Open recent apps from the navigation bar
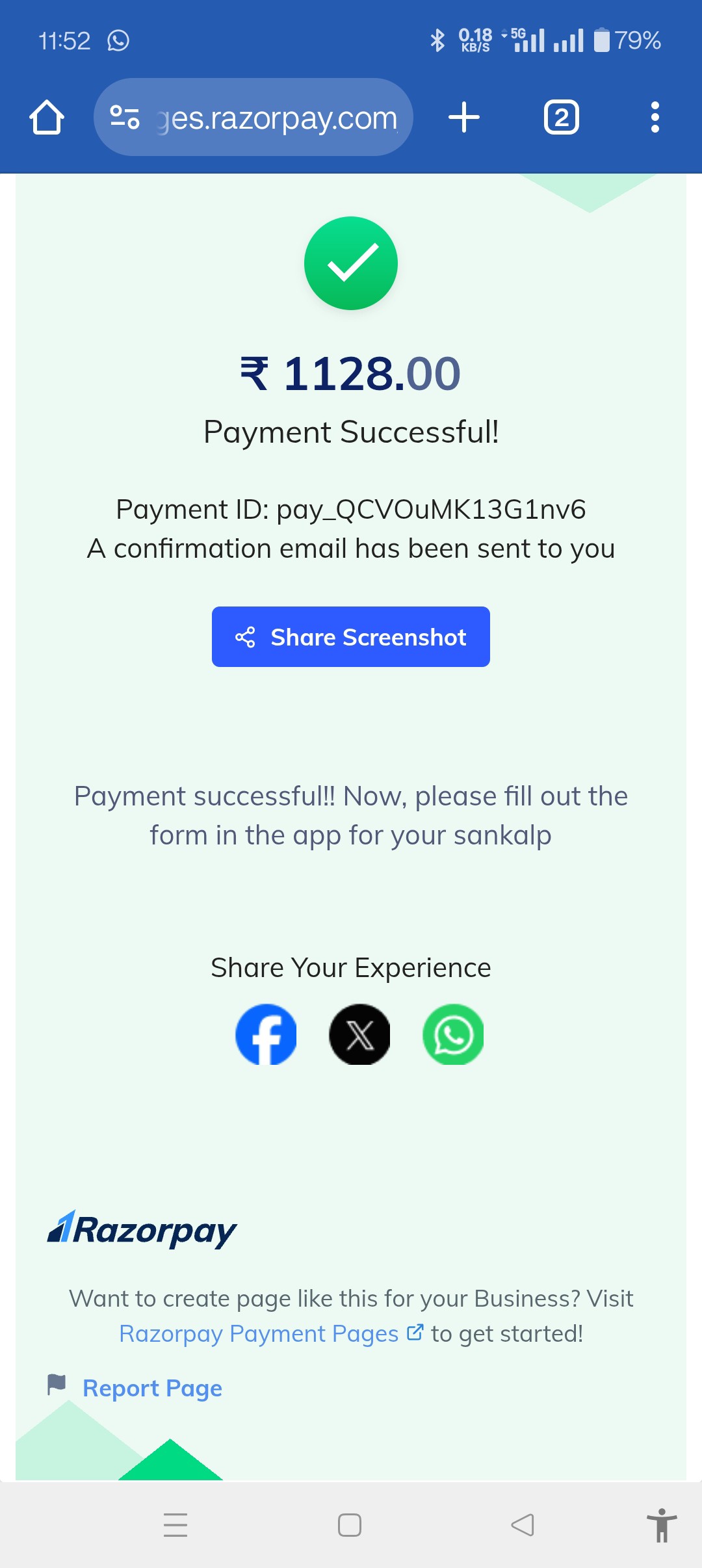Viewport: 702px width, 1568px height. (175, 1524)
